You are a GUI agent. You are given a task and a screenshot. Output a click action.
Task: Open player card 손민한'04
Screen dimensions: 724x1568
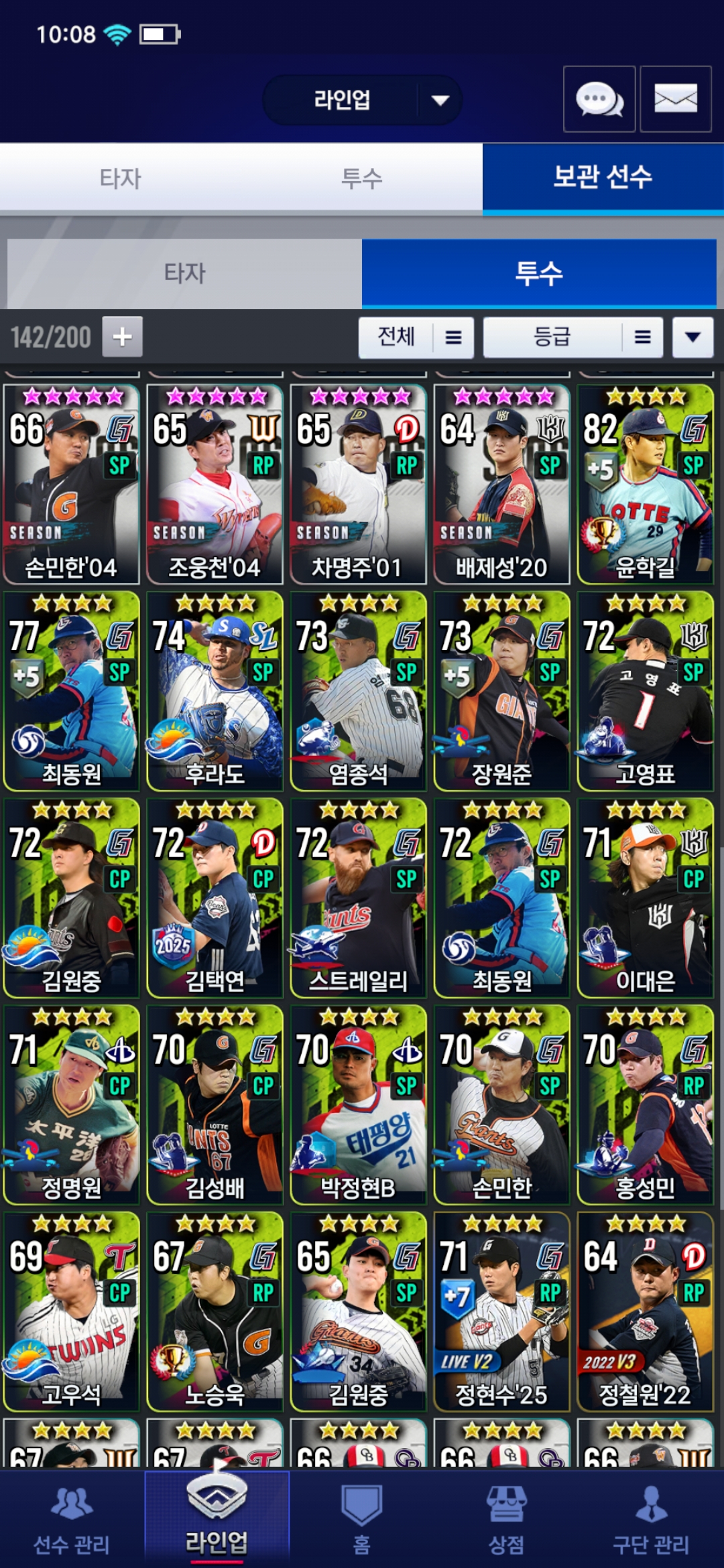[x=71, y=484]
